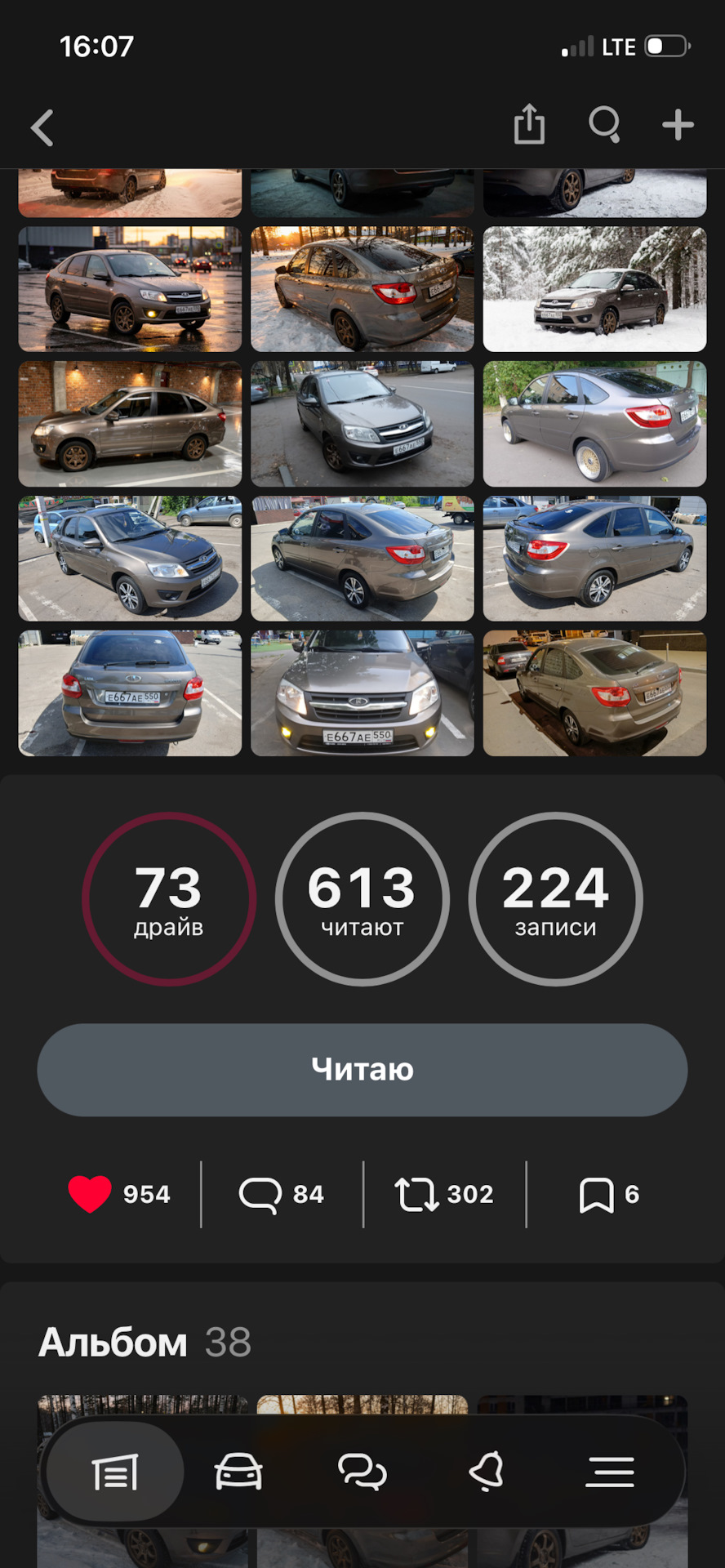Open the search magnifier

604,125
